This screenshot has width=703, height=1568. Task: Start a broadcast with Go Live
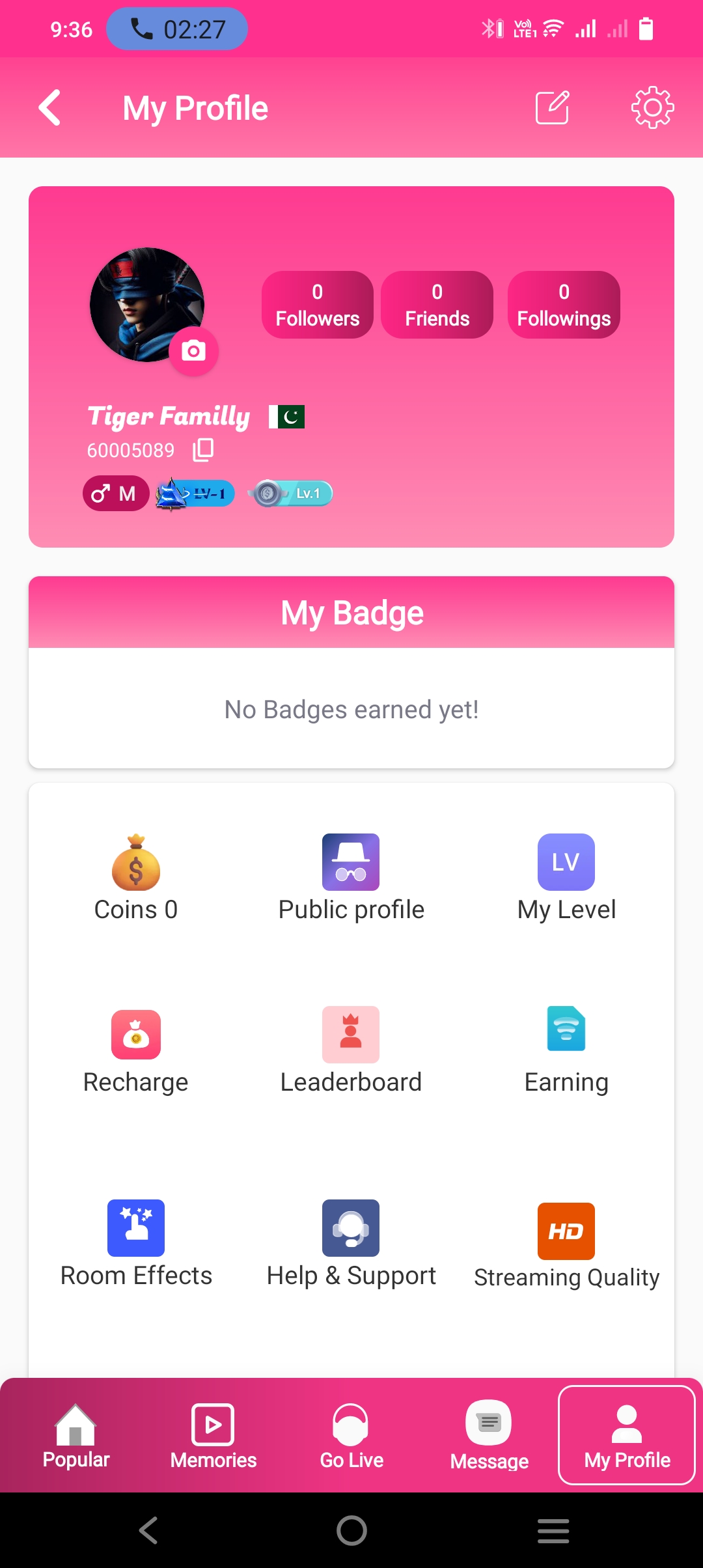coord(351,1436)
